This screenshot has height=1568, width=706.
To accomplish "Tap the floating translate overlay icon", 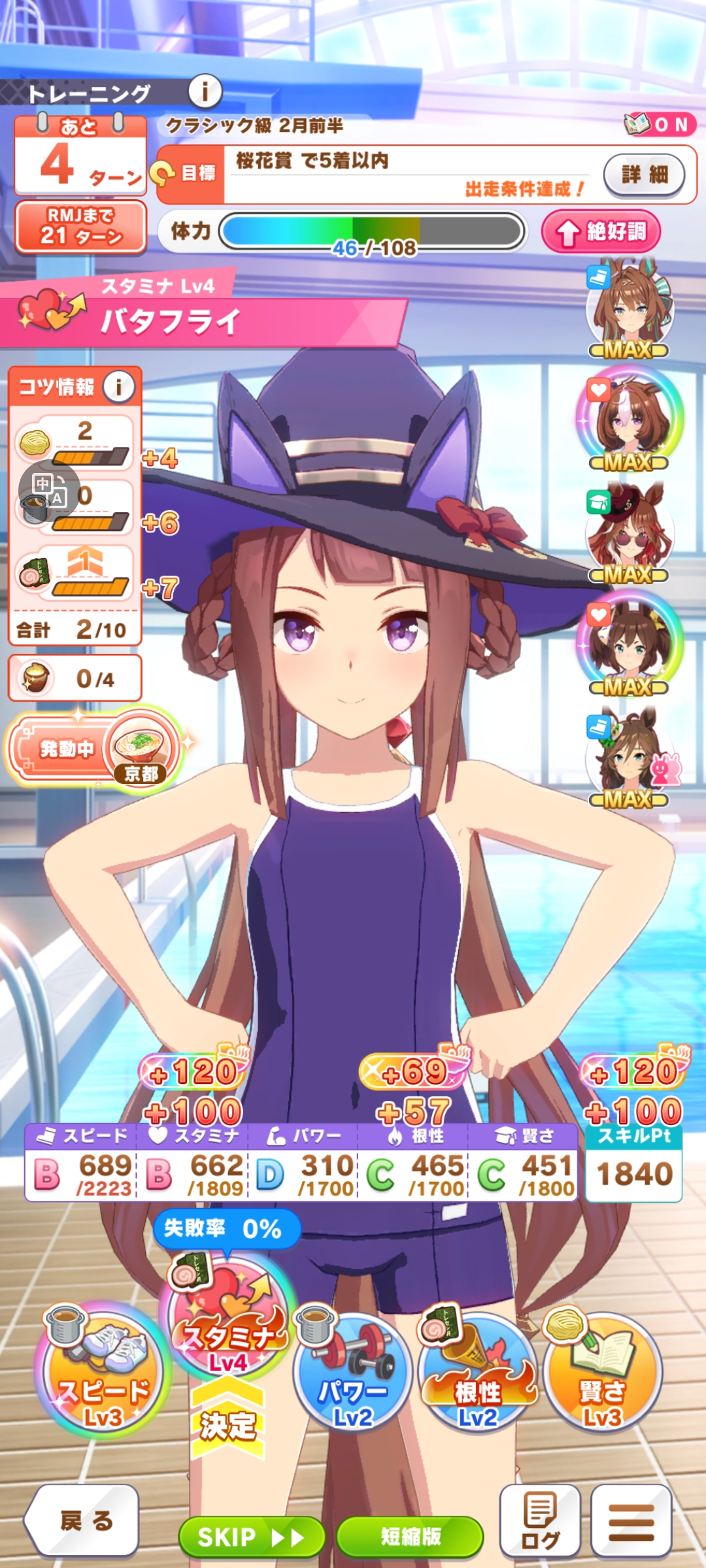I will click(x=50, y=491).
